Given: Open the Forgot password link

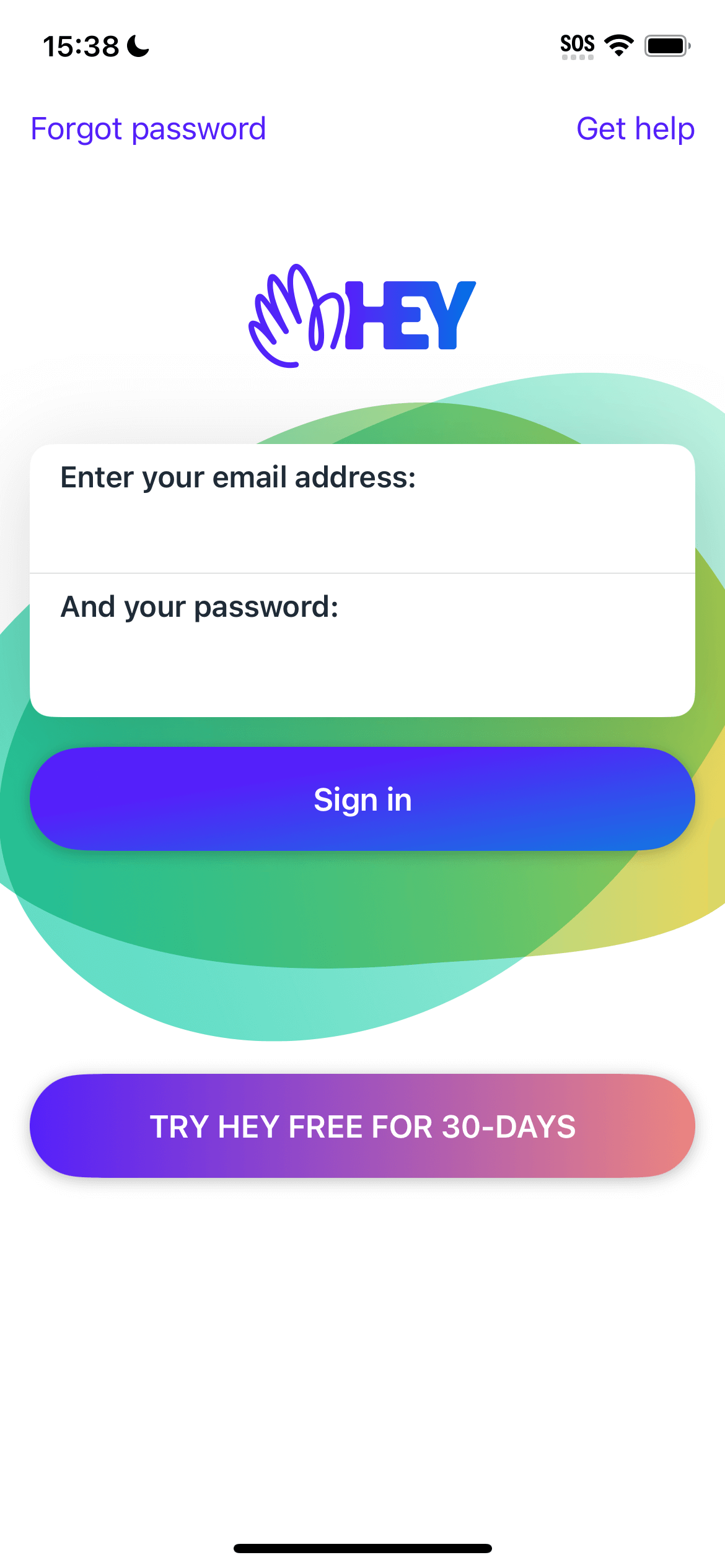Looking at the screenshot, I should click(x=148, y=129).
